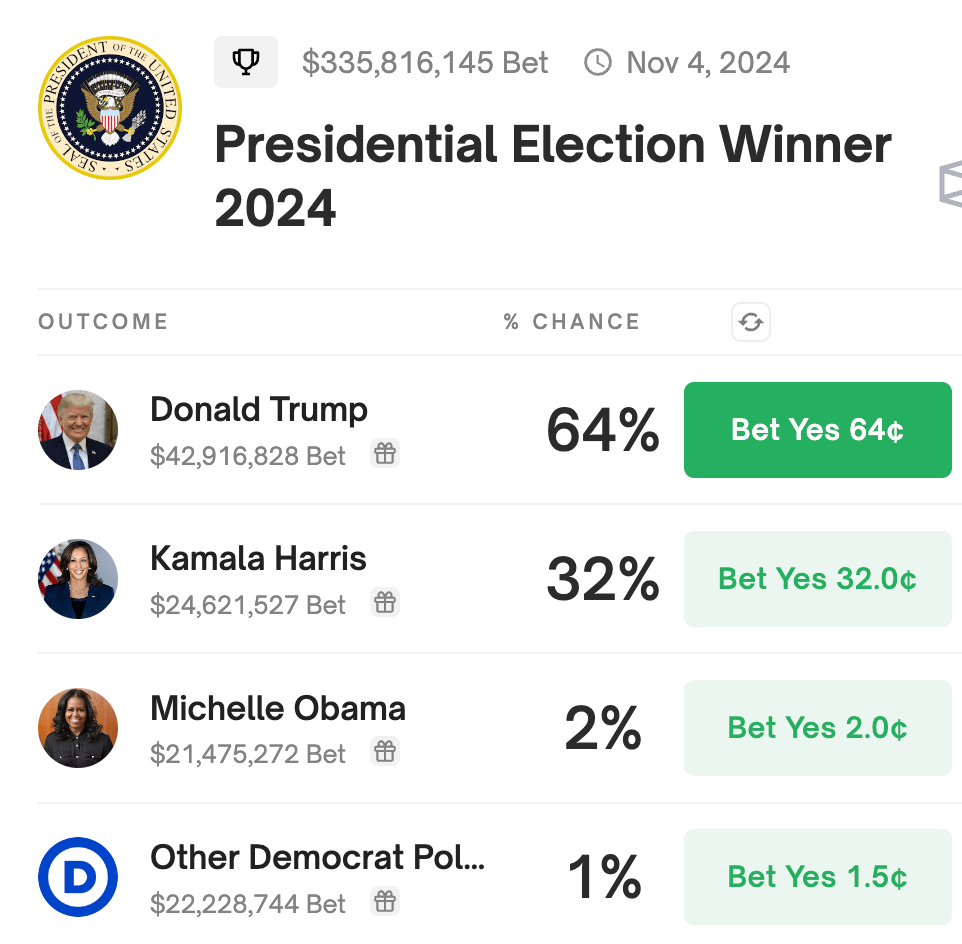The height and width of the screenshot is (944, 962).
Task: Tap the gift icon under Other Democrat
Action: tap(385, 901)
